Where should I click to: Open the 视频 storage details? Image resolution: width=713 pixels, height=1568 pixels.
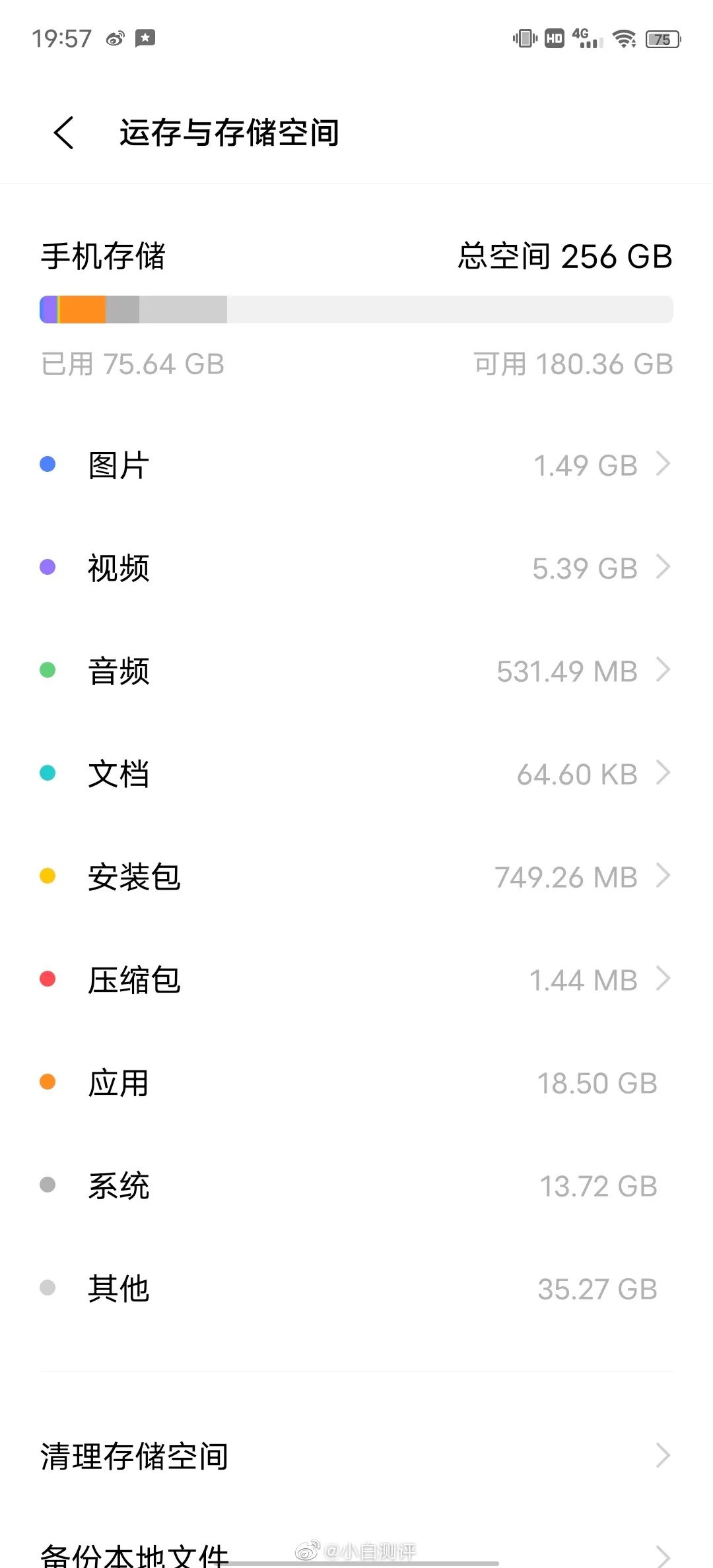coord(356,568)
